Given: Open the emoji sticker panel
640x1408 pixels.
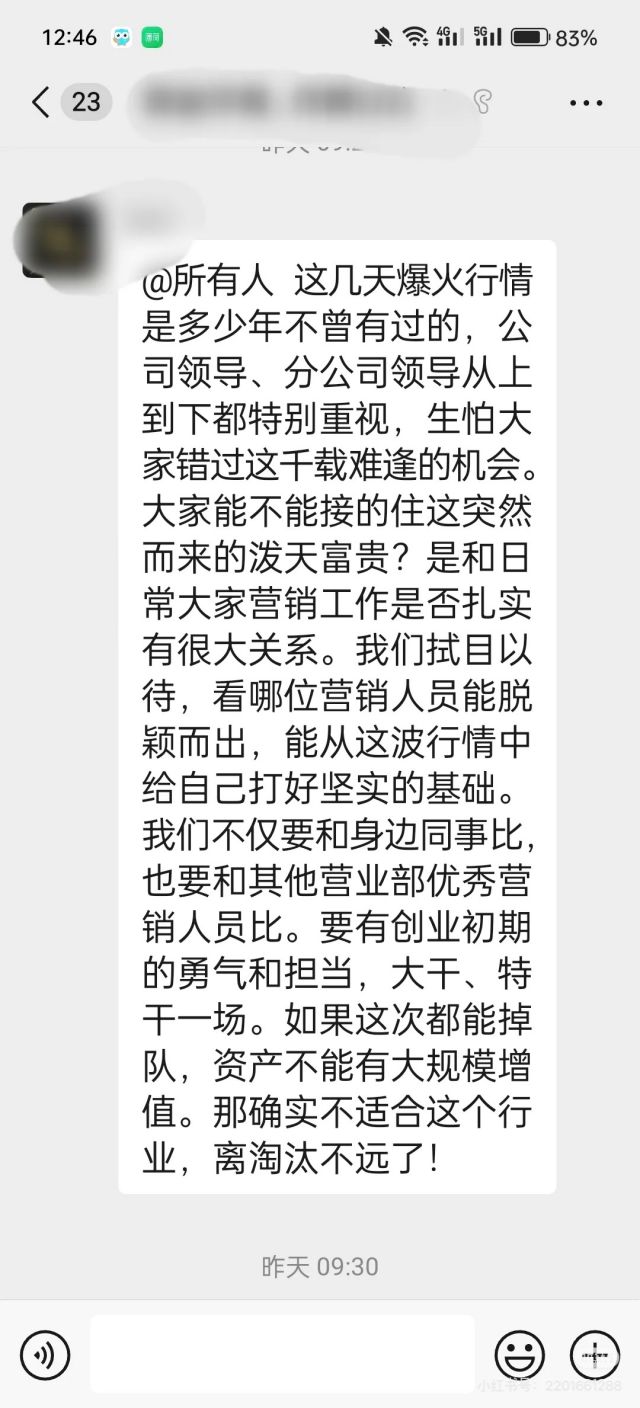Looking at the screenshot, I should point(520,1356).
